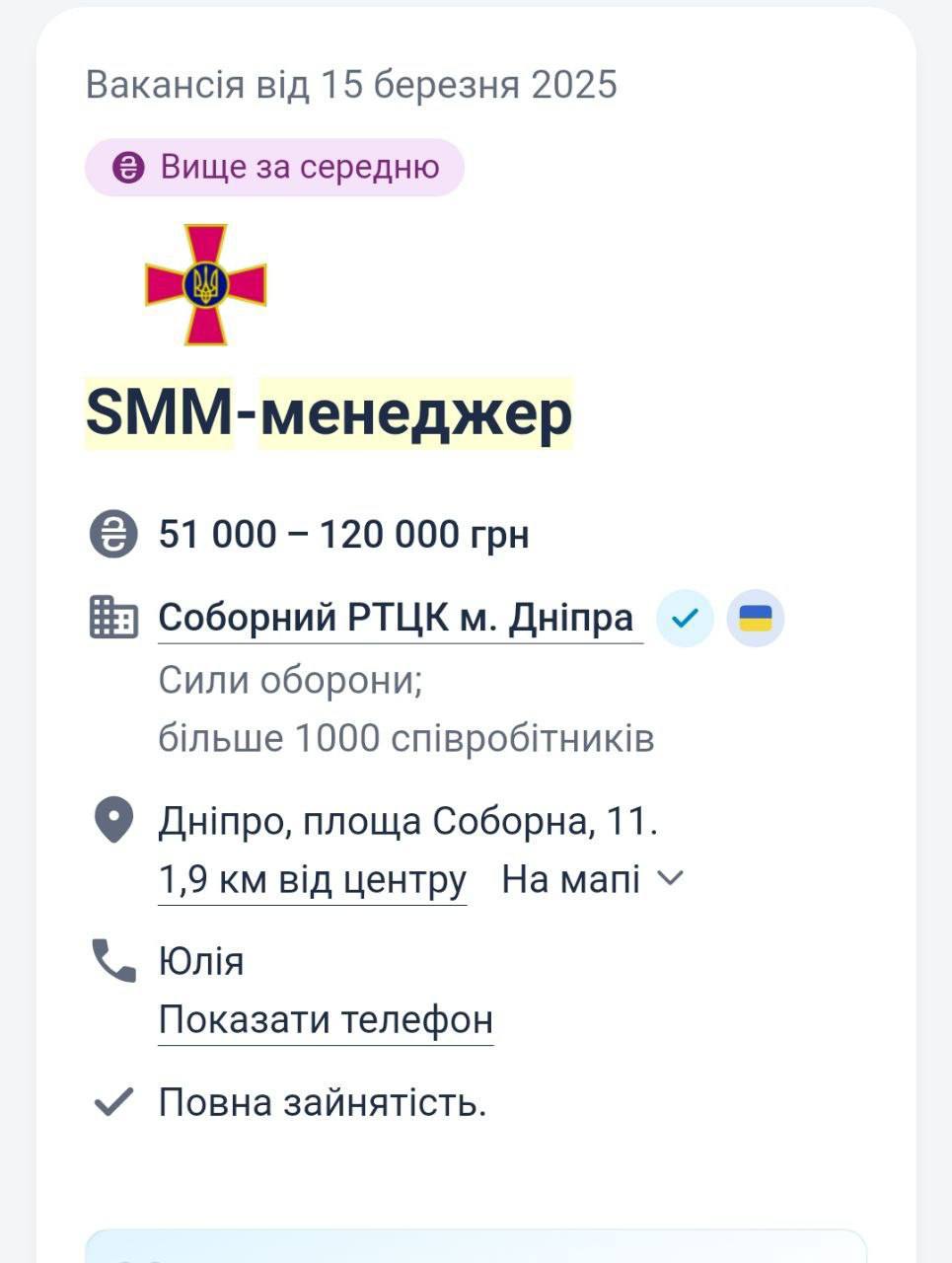Open the 1,9 км від центру link
The height and width of the screenshot is (1263, 952).
pos(313,878)
